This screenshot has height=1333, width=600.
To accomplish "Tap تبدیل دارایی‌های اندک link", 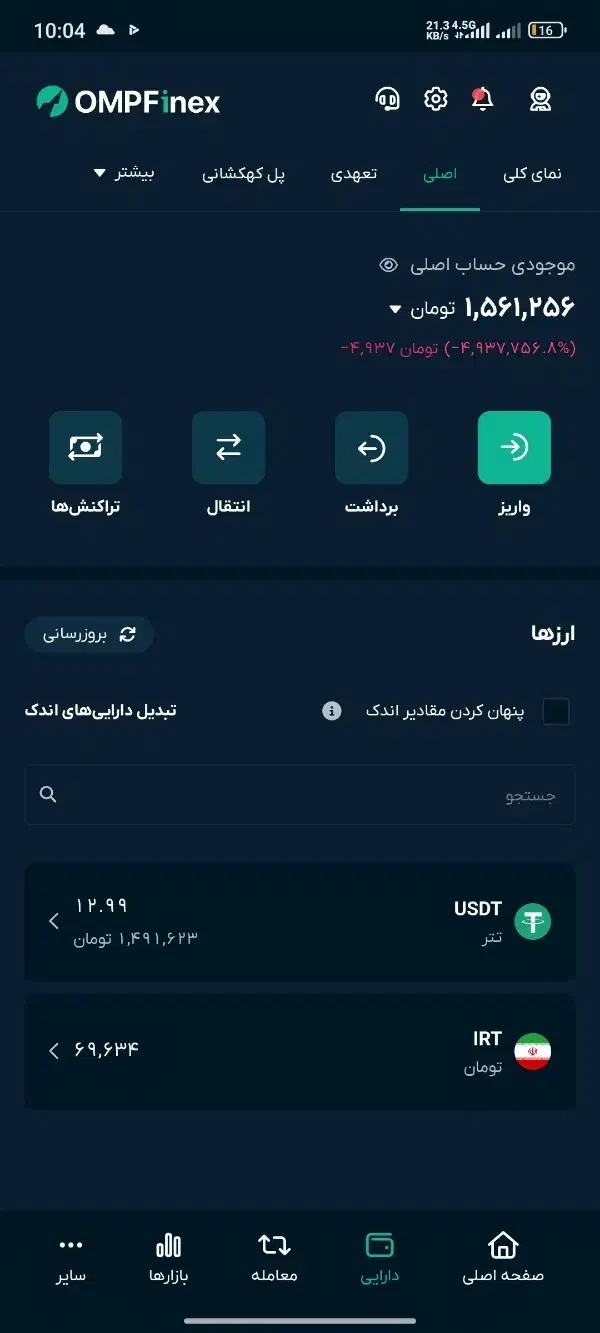I will click(100, 711).
